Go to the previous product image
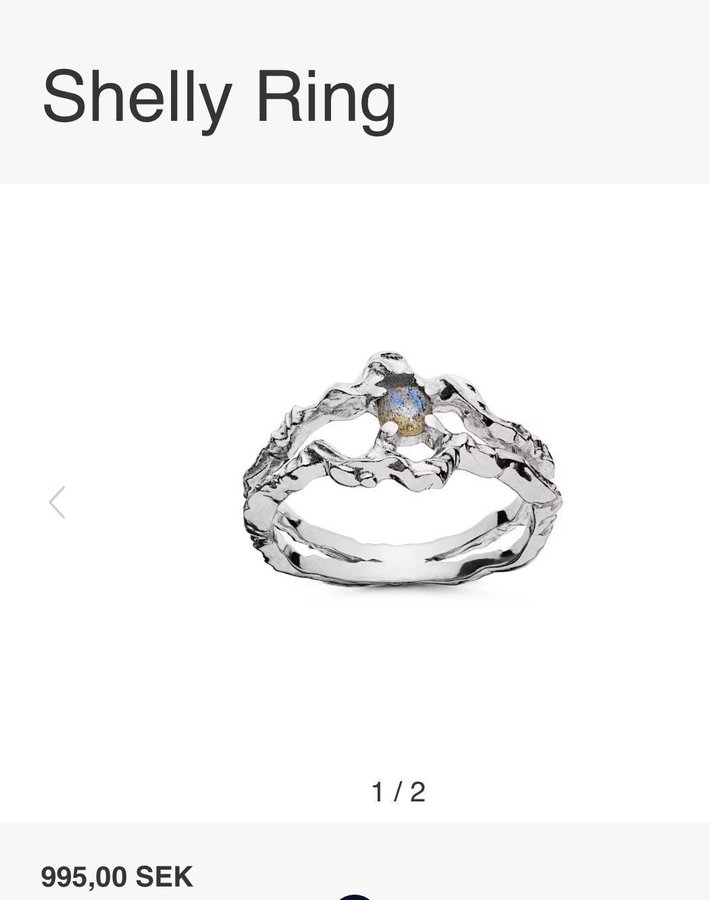 [x=57, y=502]
